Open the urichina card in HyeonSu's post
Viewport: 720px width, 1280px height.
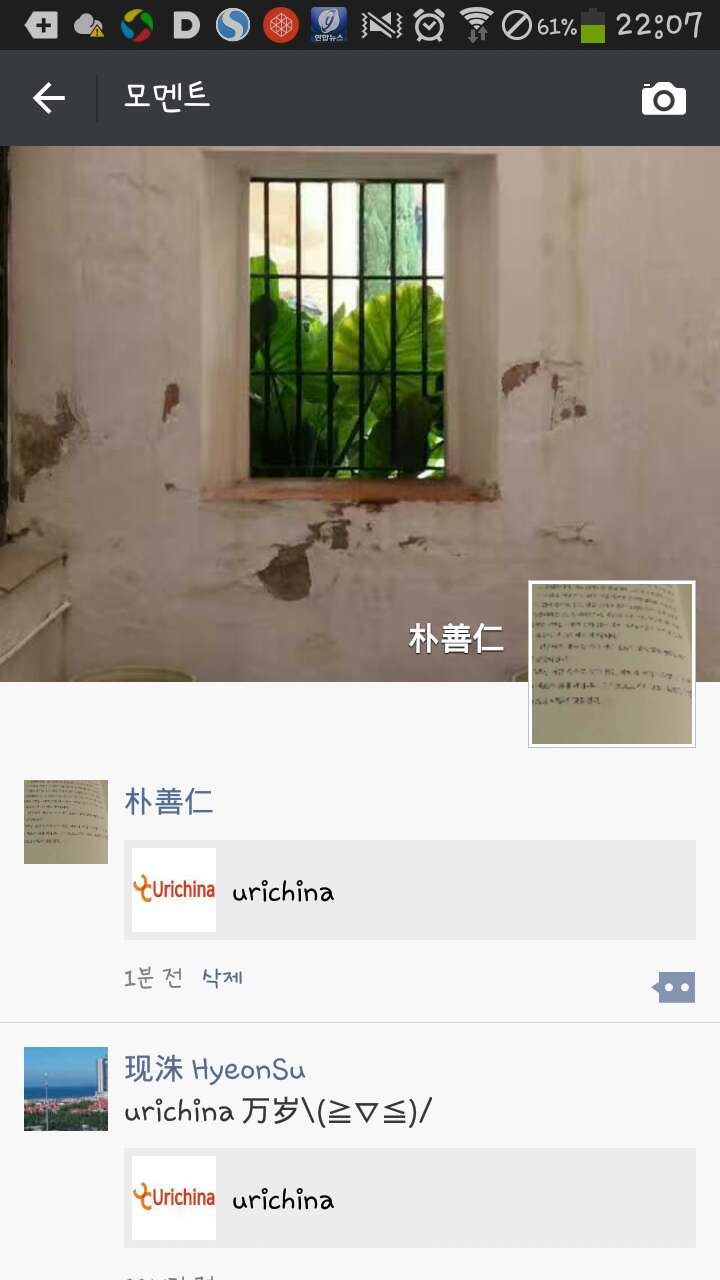click(410, 1198)
